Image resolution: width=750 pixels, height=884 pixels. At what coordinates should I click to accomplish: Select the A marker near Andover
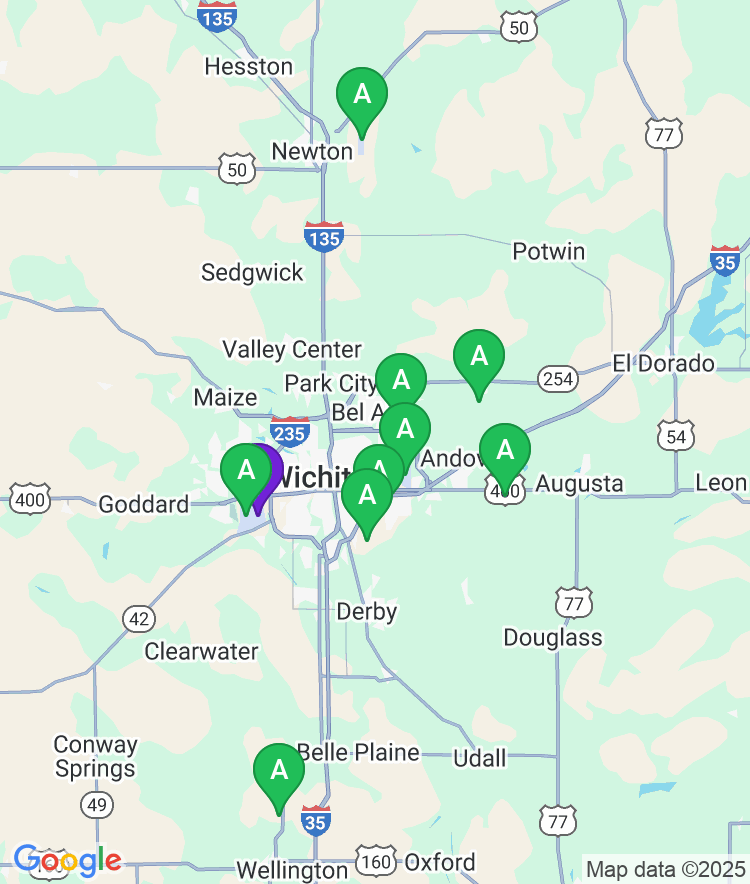(404, 428)
